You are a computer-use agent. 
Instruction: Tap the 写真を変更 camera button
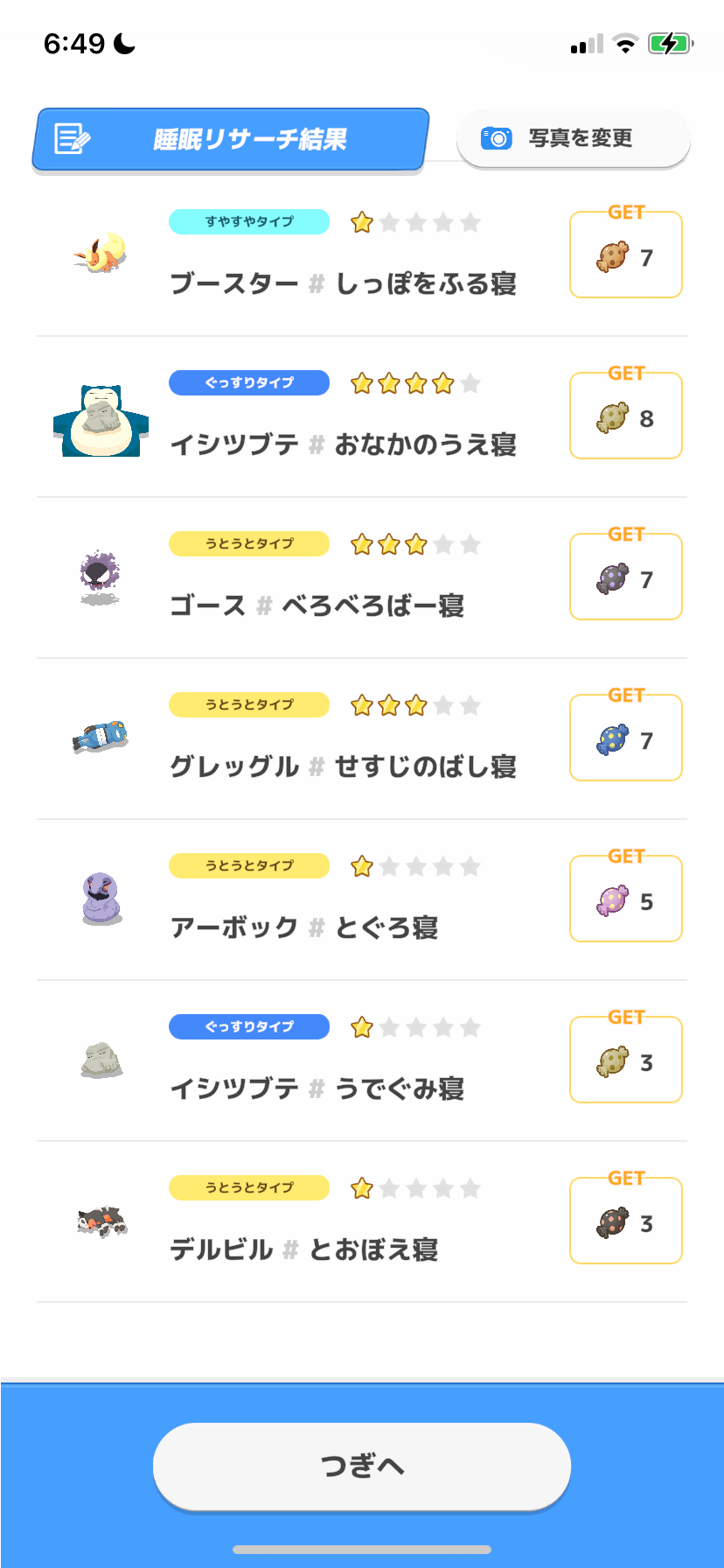(x=573, y=138)
